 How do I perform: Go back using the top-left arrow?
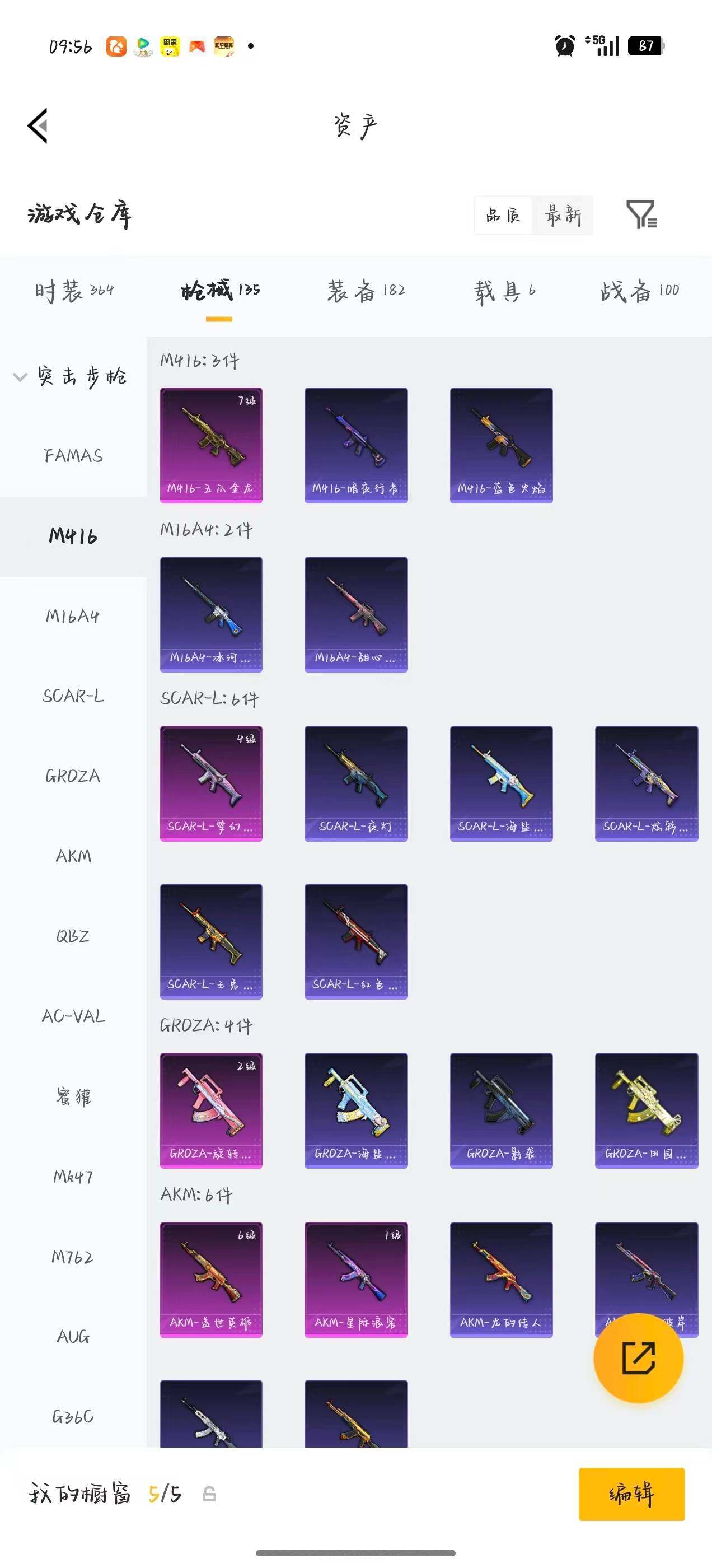pyautogui.click(x=38, y=126)
